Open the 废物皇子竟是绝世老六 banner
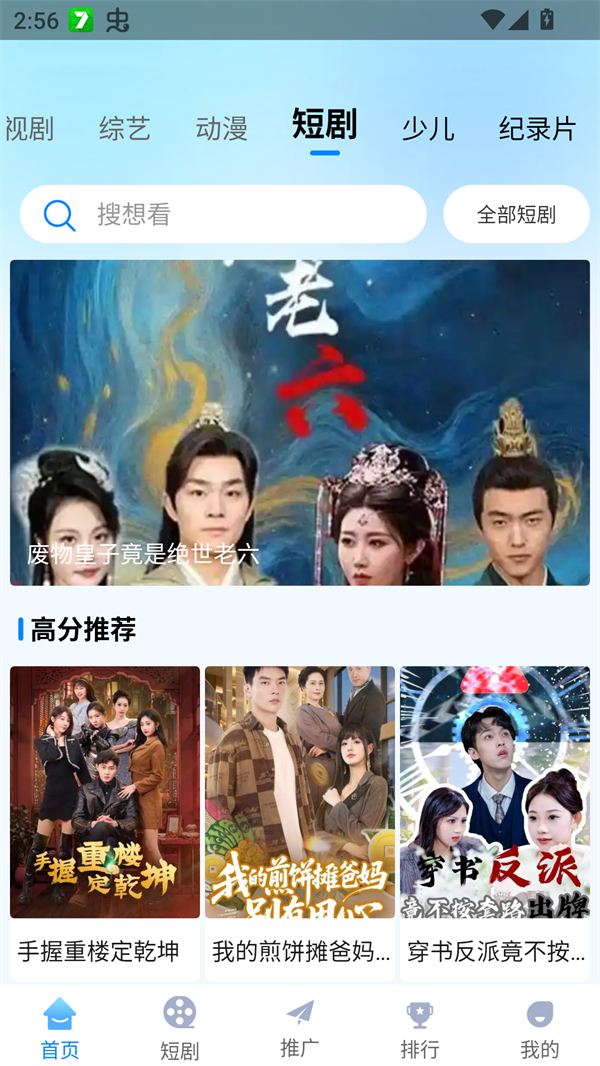The width and height of the screenshot is (600, 1066). coord(300,422)
